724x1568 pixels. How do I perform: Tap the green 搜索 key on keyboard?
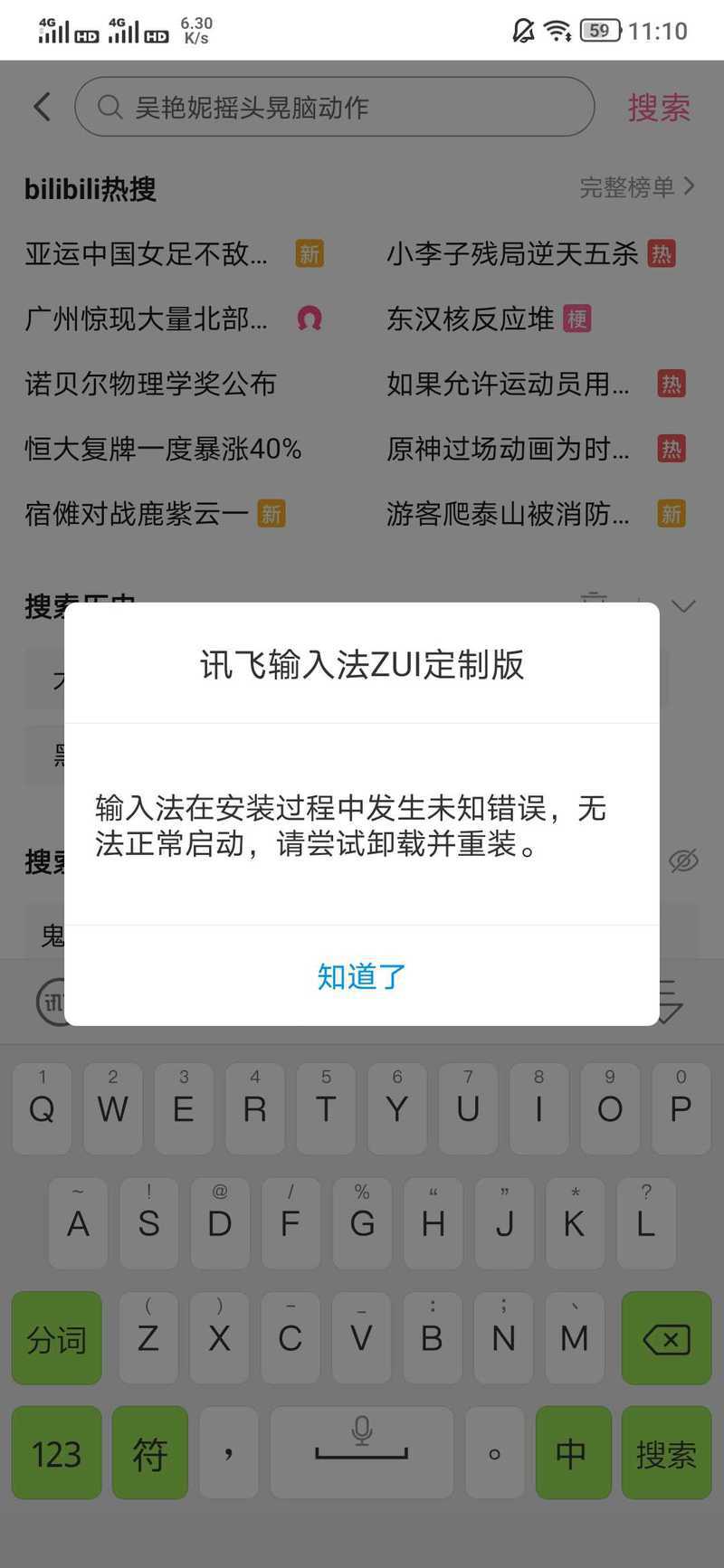(666, 1453)
